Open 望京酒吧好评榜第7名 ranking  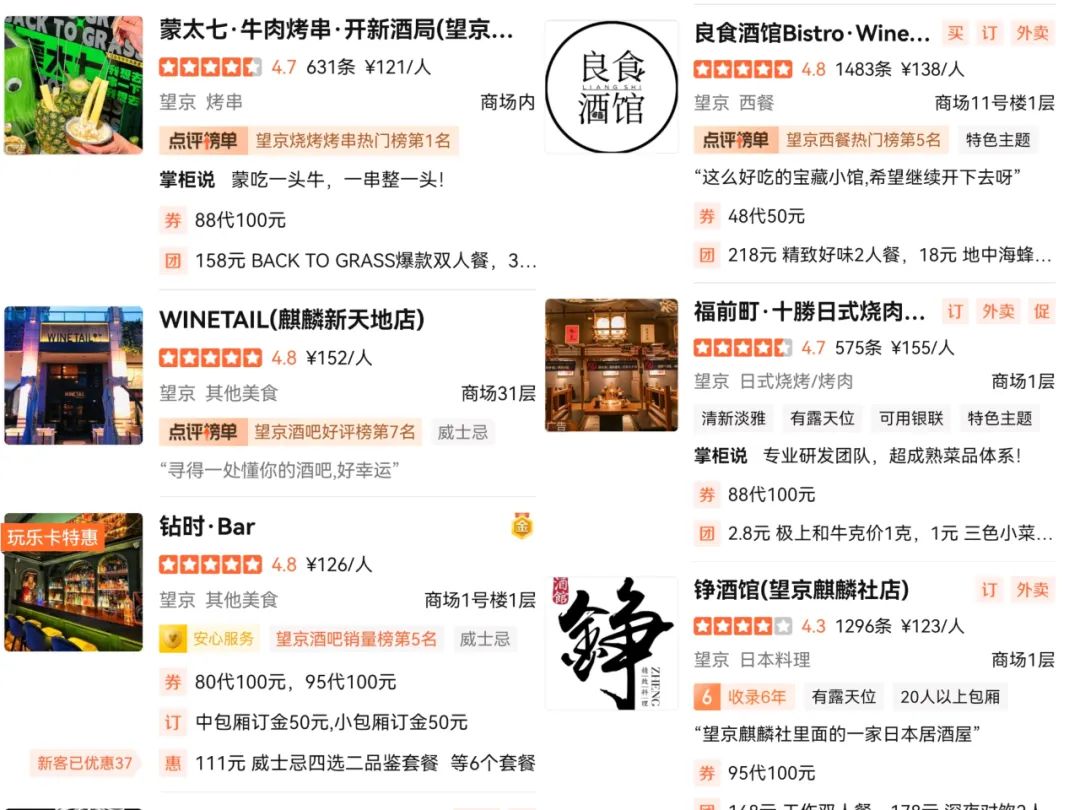tap(334, 432)
